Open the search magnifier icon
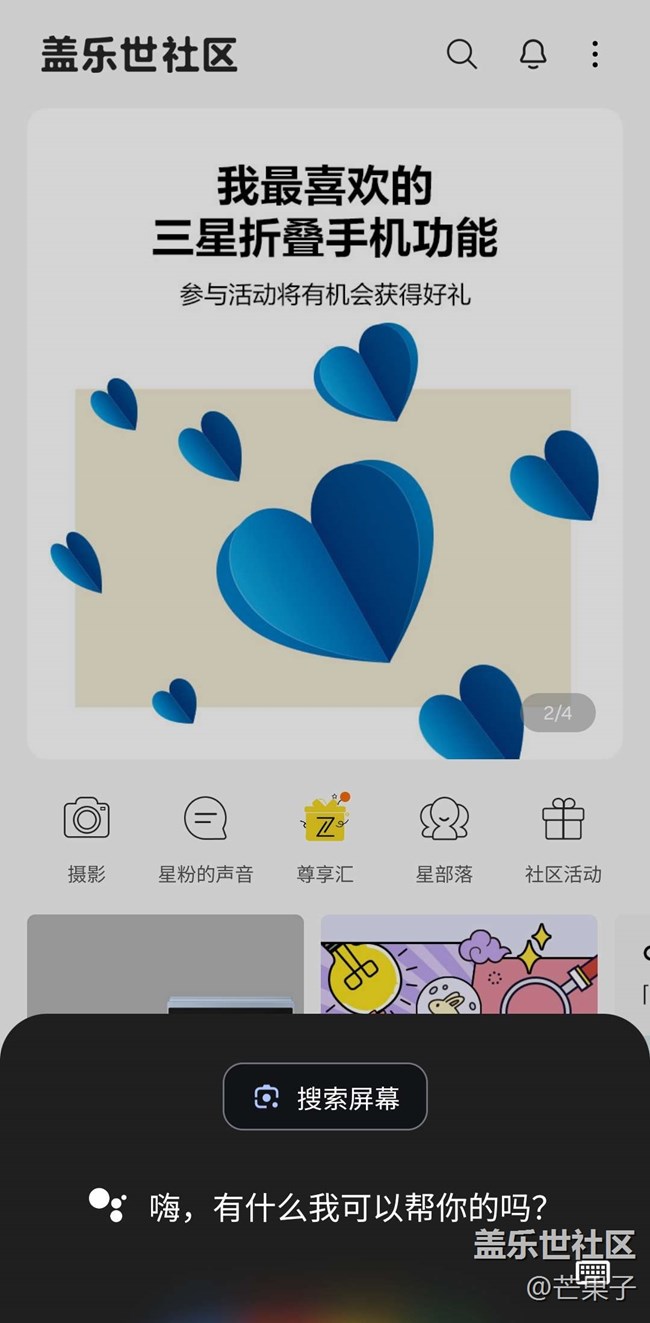 (461, 54)
